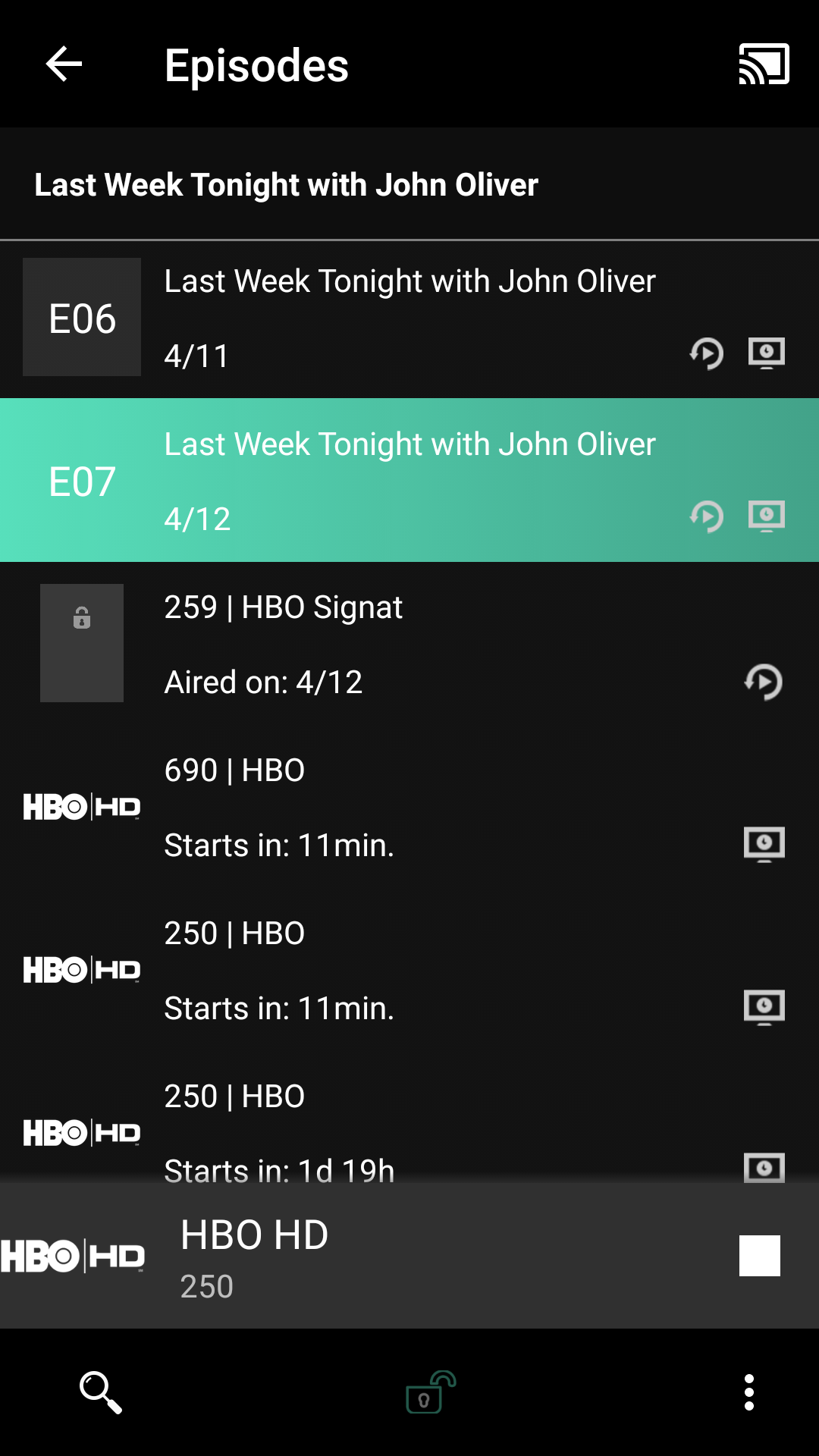This screenshot has height=1456, width=819.
Task: Record 250 HBO airing starting in 1d 19h
Action: click(764, 1168)
